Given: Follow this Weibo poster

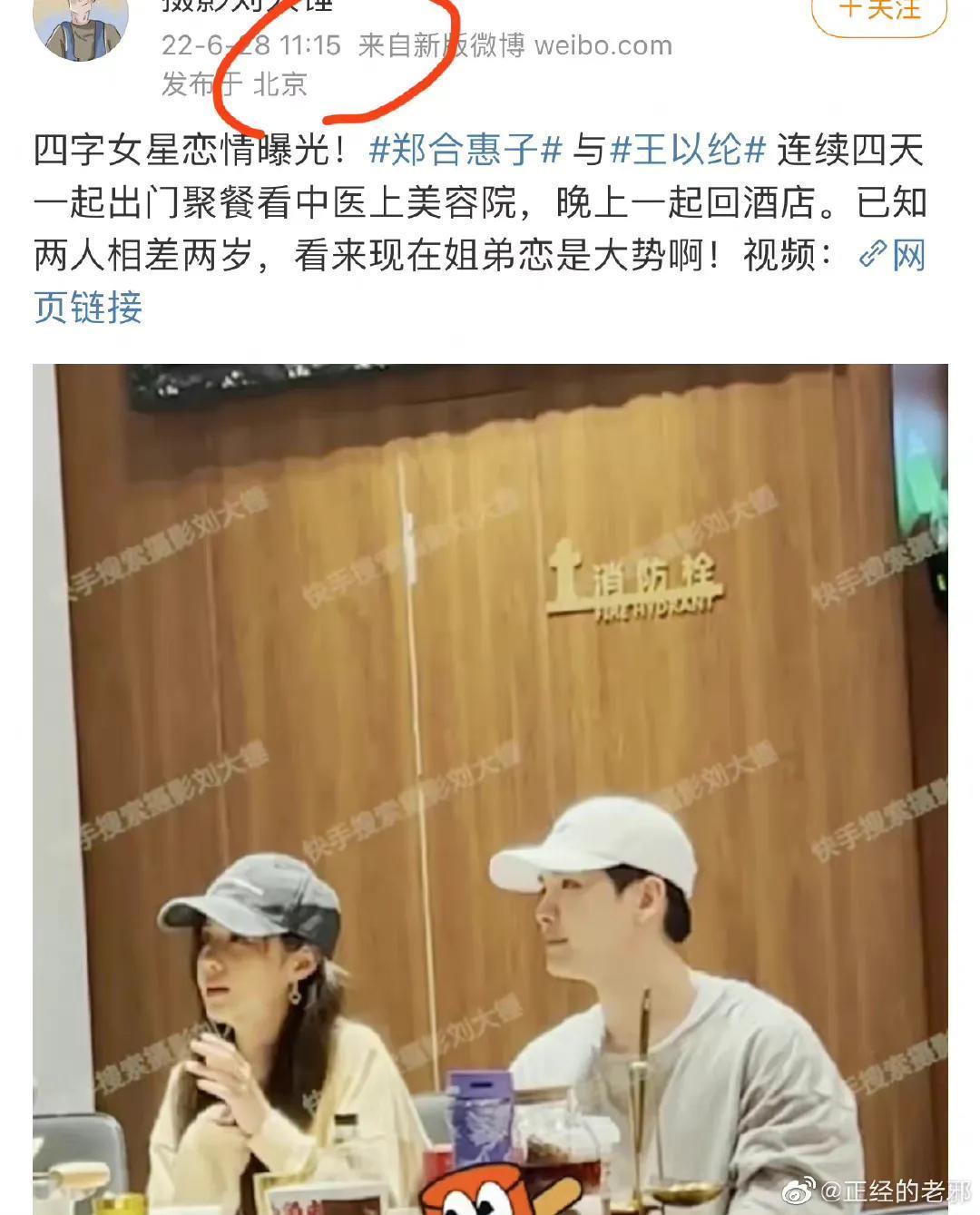Looking at the screenshot, I should [878, 11].
